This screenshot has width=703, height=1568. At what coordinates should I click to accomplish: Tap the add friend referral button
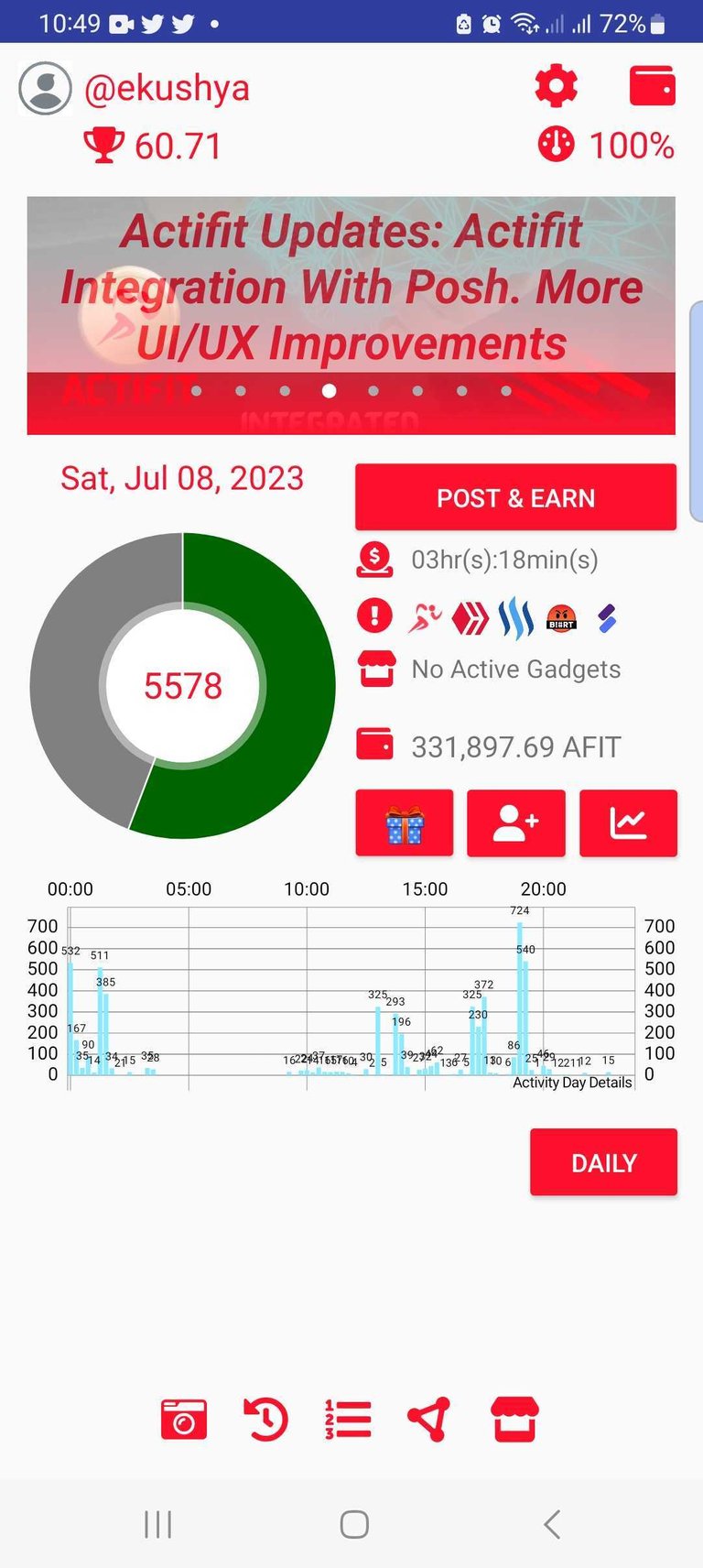point(515,823)
